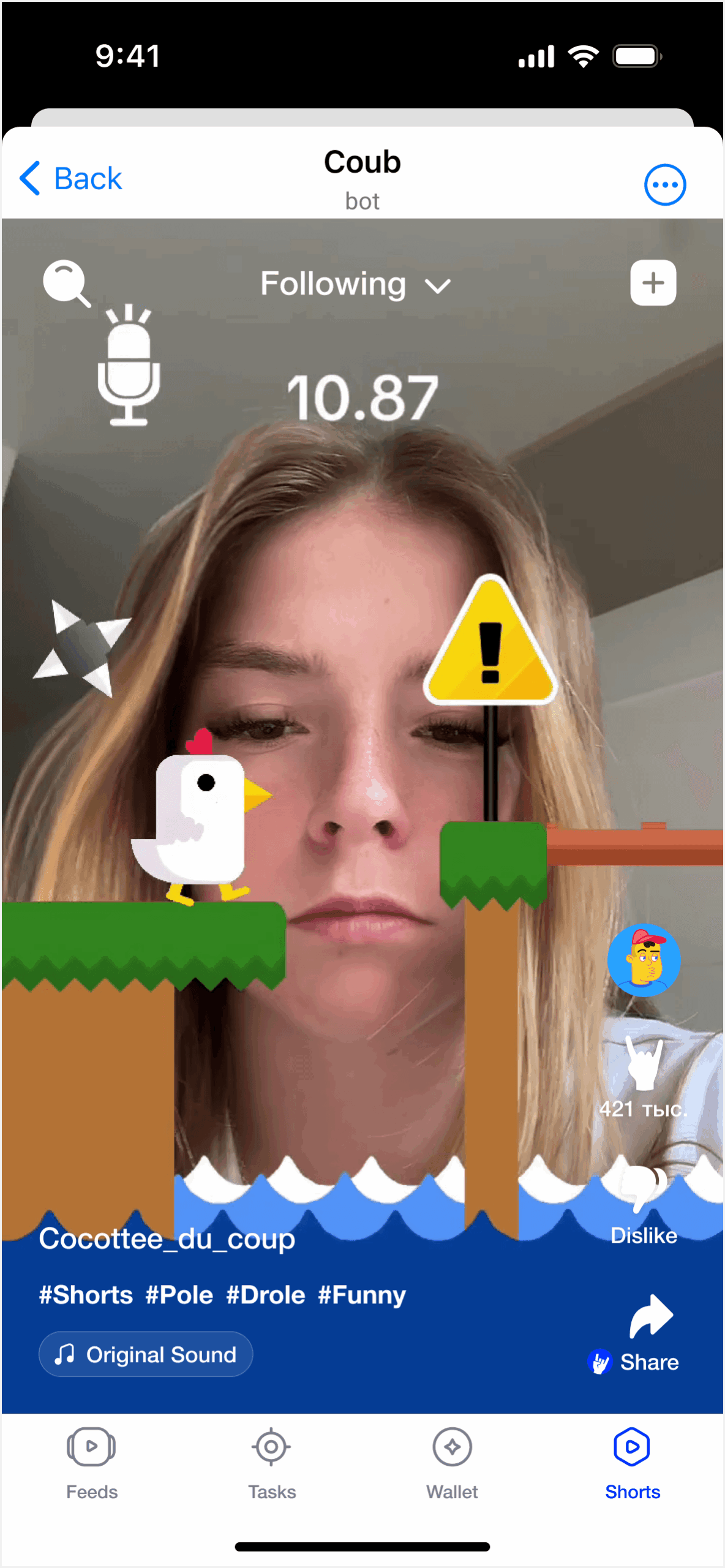Dislike this short
This screenshot has width=725, height=1568.
(643, 1191)
